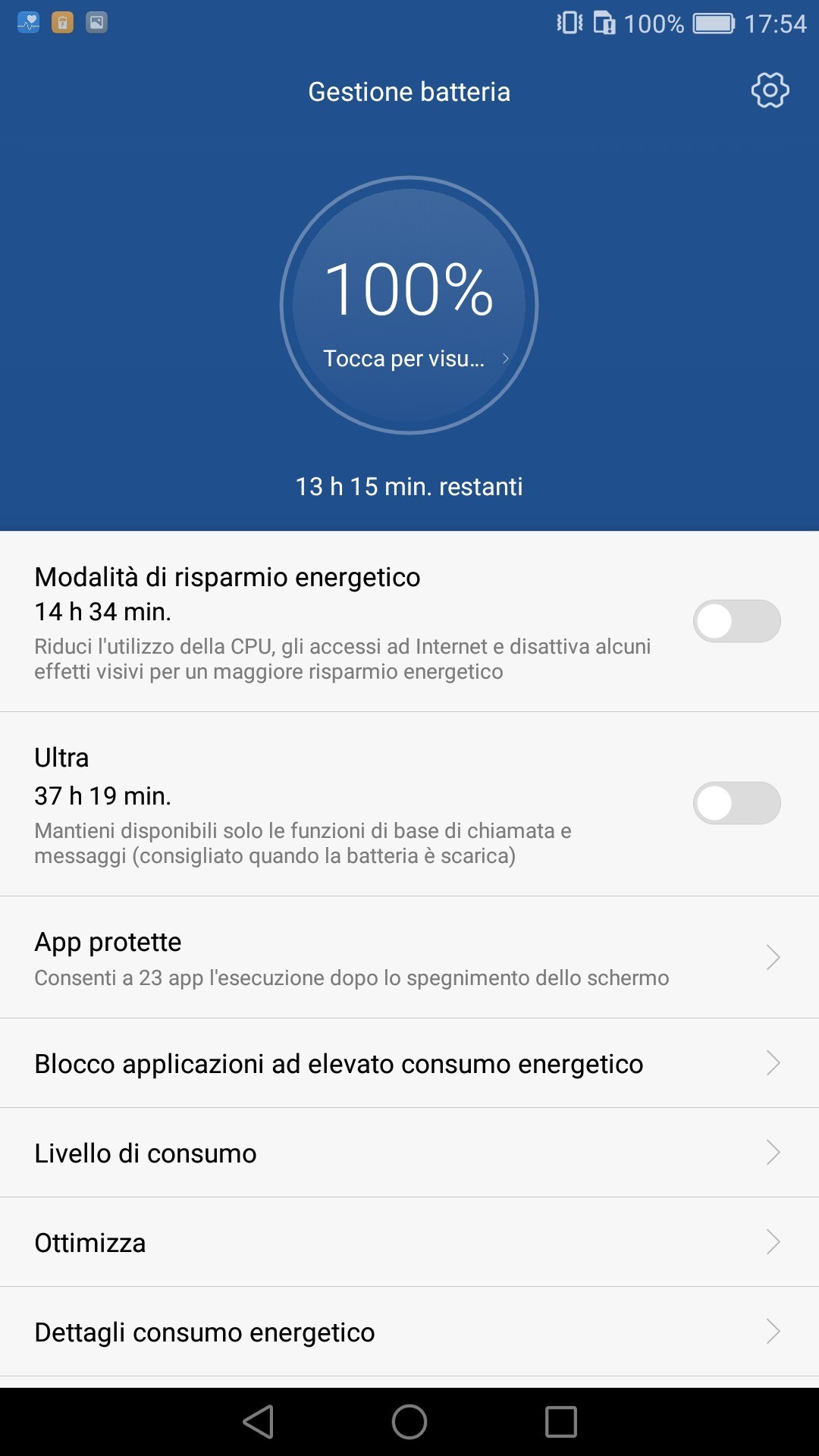View Dettagli consumo energetico
The width and height of the screenshot is (819, 1456).
pyautogui.click(x=409, y=1332)
